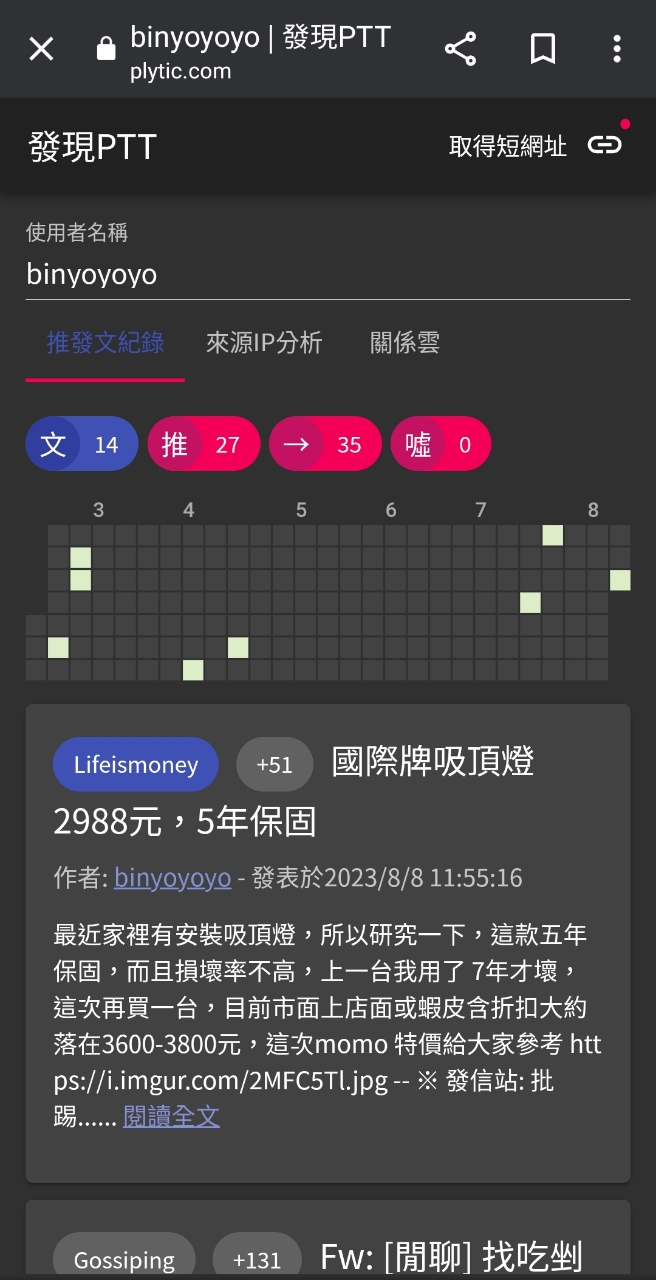This screenshot has height=1280, width=656.
Task: Filter by 文 posts chip
Action: click(82, 444)
